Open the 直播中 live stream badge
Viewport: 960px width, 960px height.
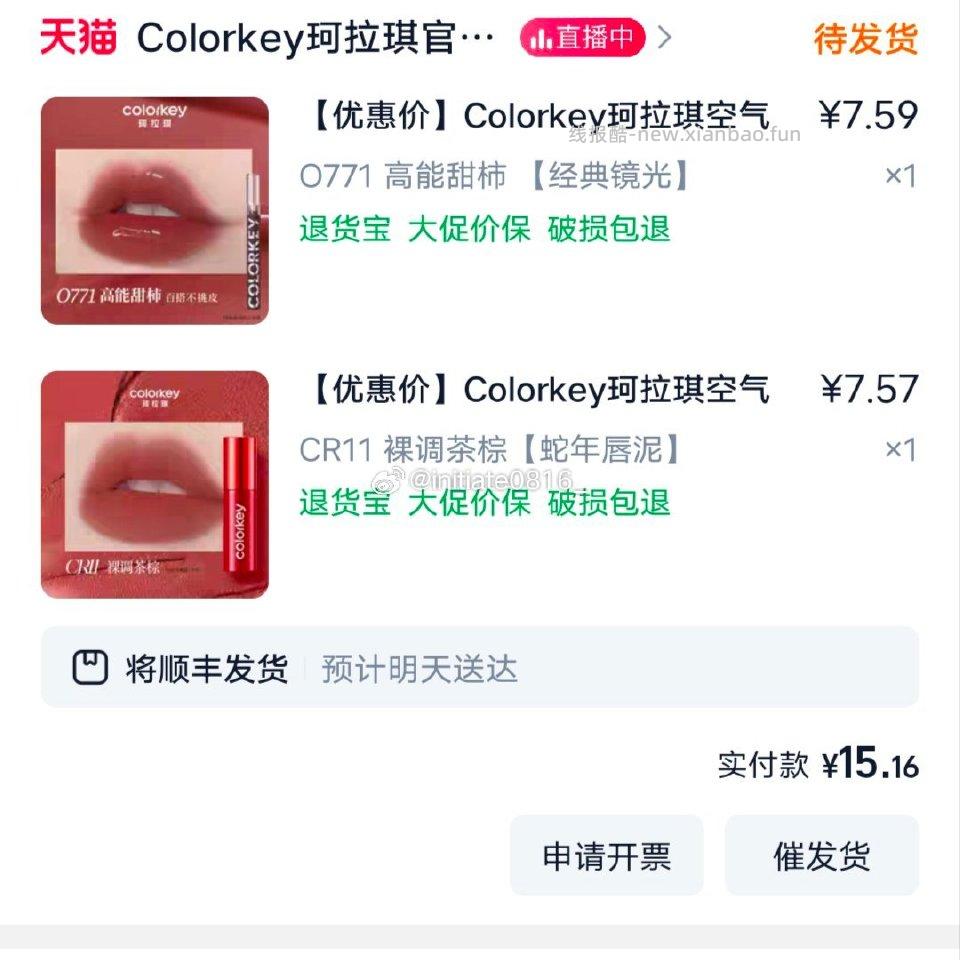(x=582, y=39)
